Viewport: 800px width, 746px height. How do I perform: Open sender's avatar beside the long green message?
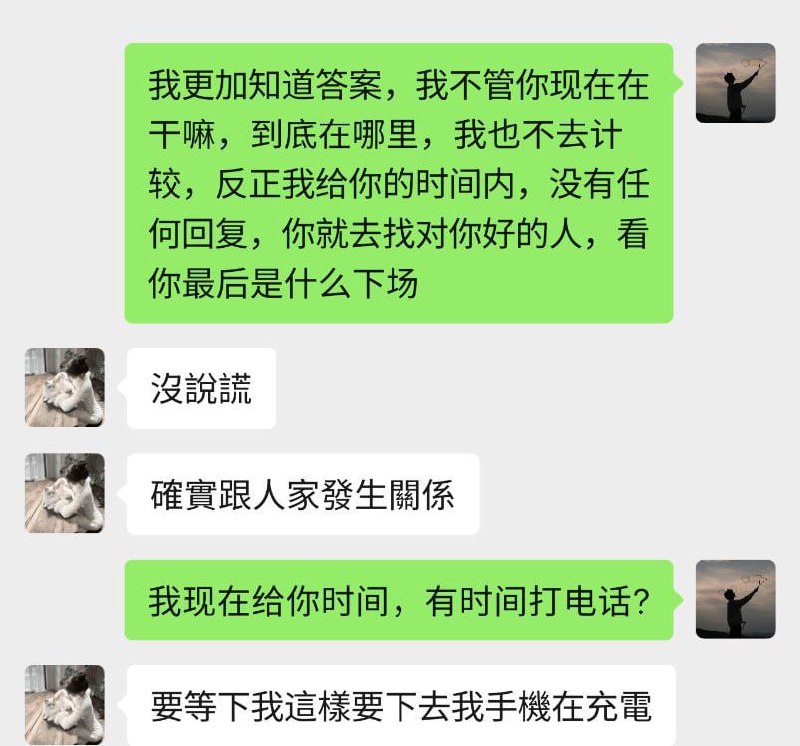pos(735,83)
